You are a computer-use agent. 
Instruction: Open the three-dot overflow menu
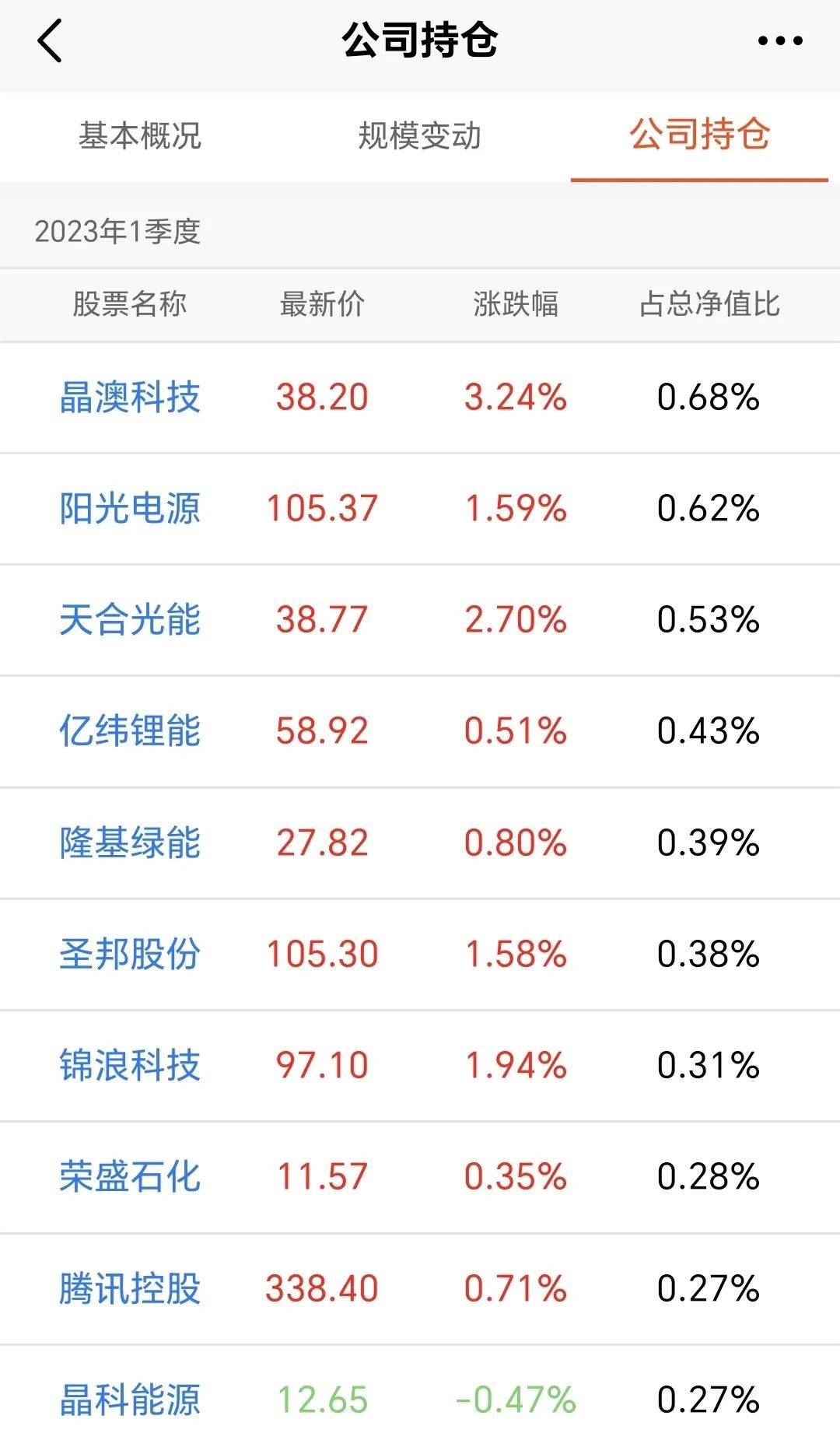tap(780, 40)
